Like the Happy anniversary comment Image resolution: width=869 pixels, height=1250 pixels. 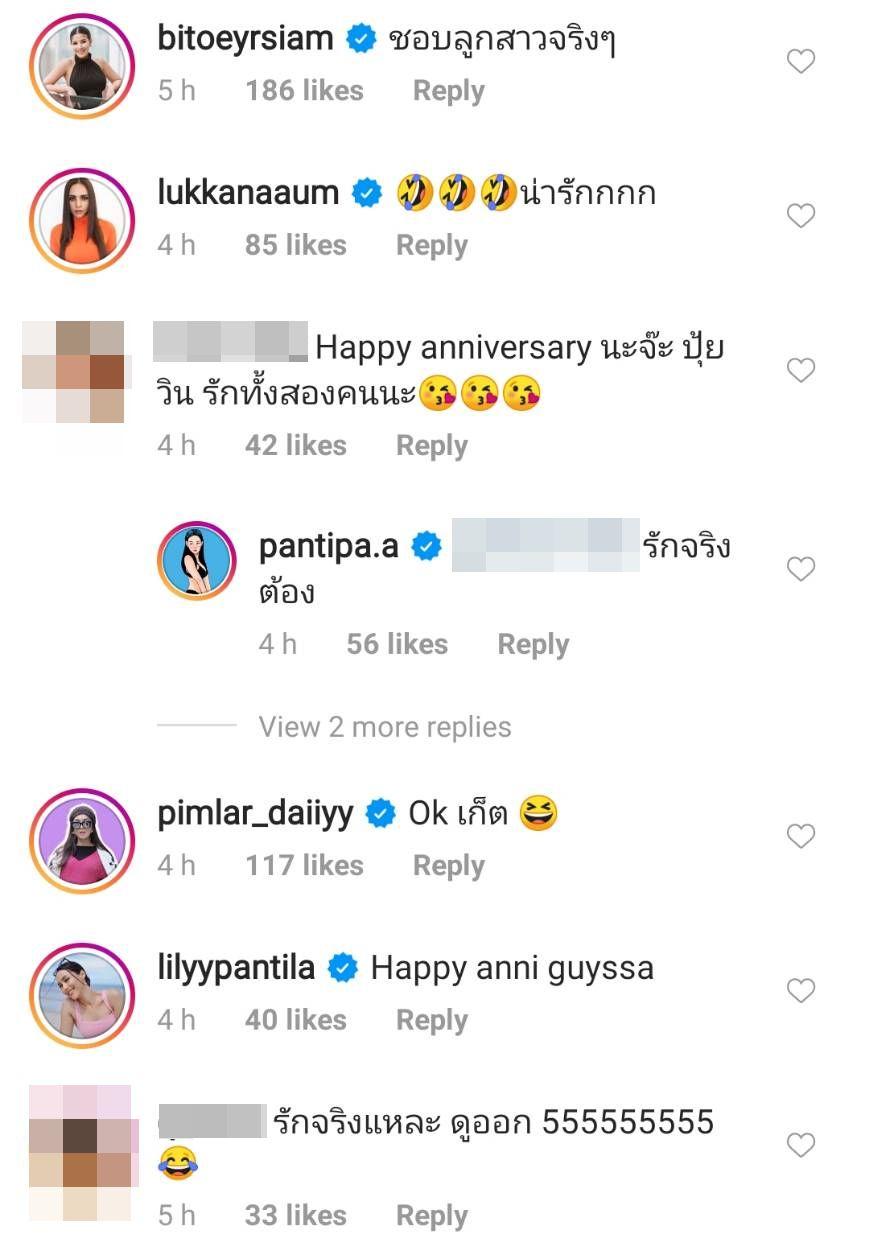800,371
